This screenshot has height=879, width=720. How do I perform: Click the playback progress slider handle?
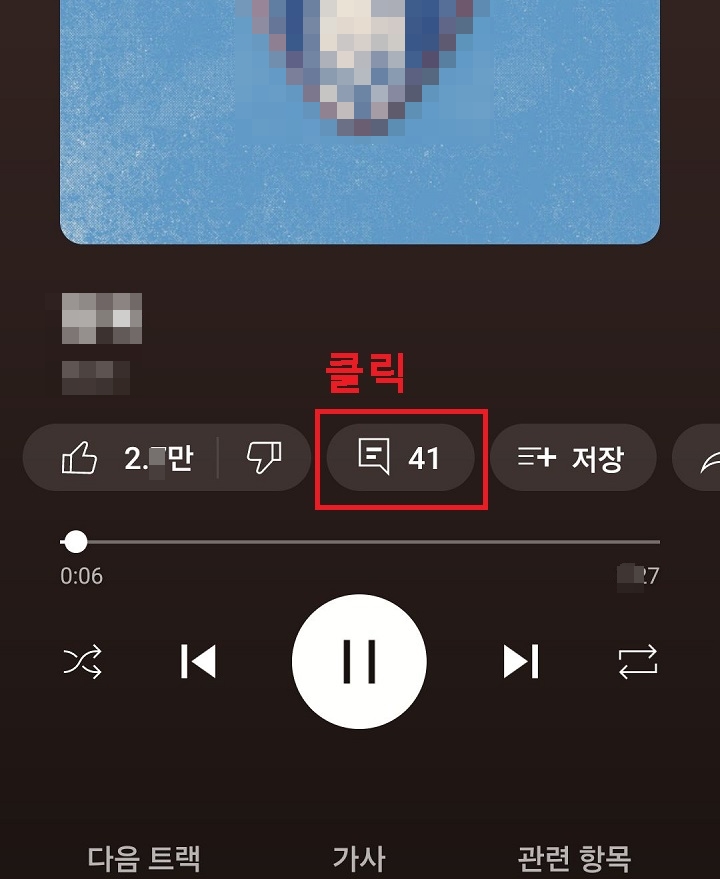[75, 542]
